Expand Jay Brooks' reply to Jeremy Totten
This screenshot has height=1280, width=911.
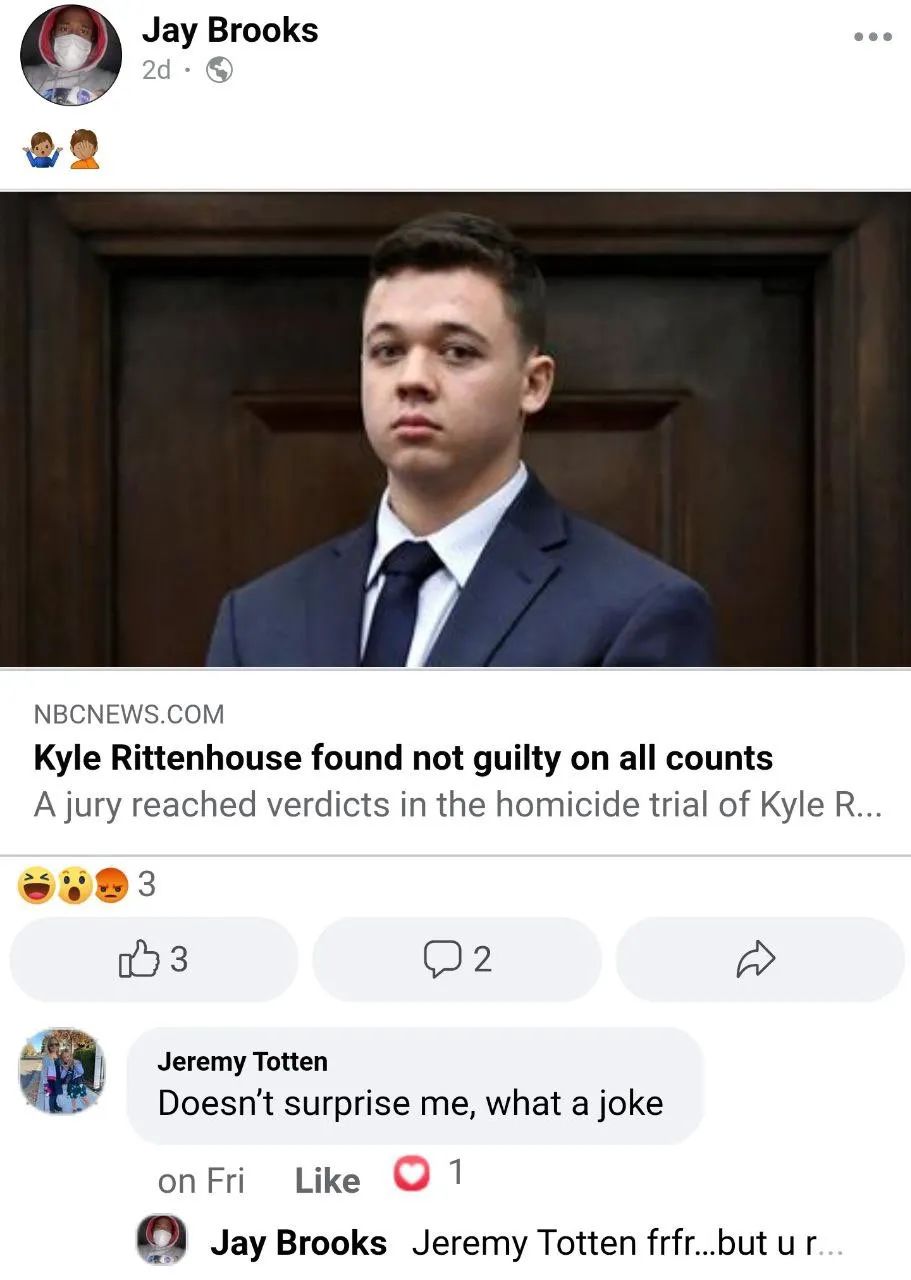click(628, 1243)
